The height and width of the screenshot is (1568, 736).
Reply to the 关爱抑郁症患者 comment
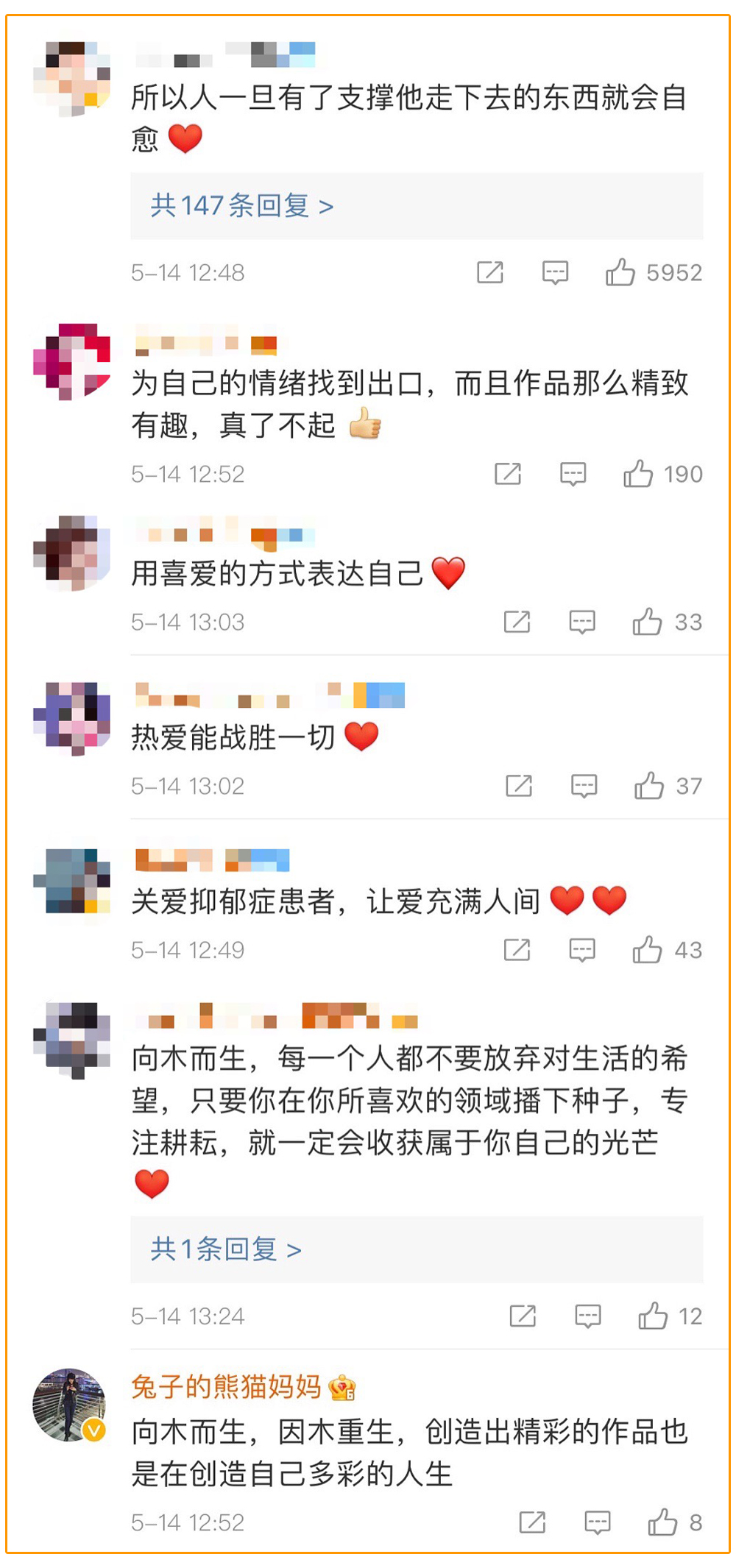click(x=582, y=950)
